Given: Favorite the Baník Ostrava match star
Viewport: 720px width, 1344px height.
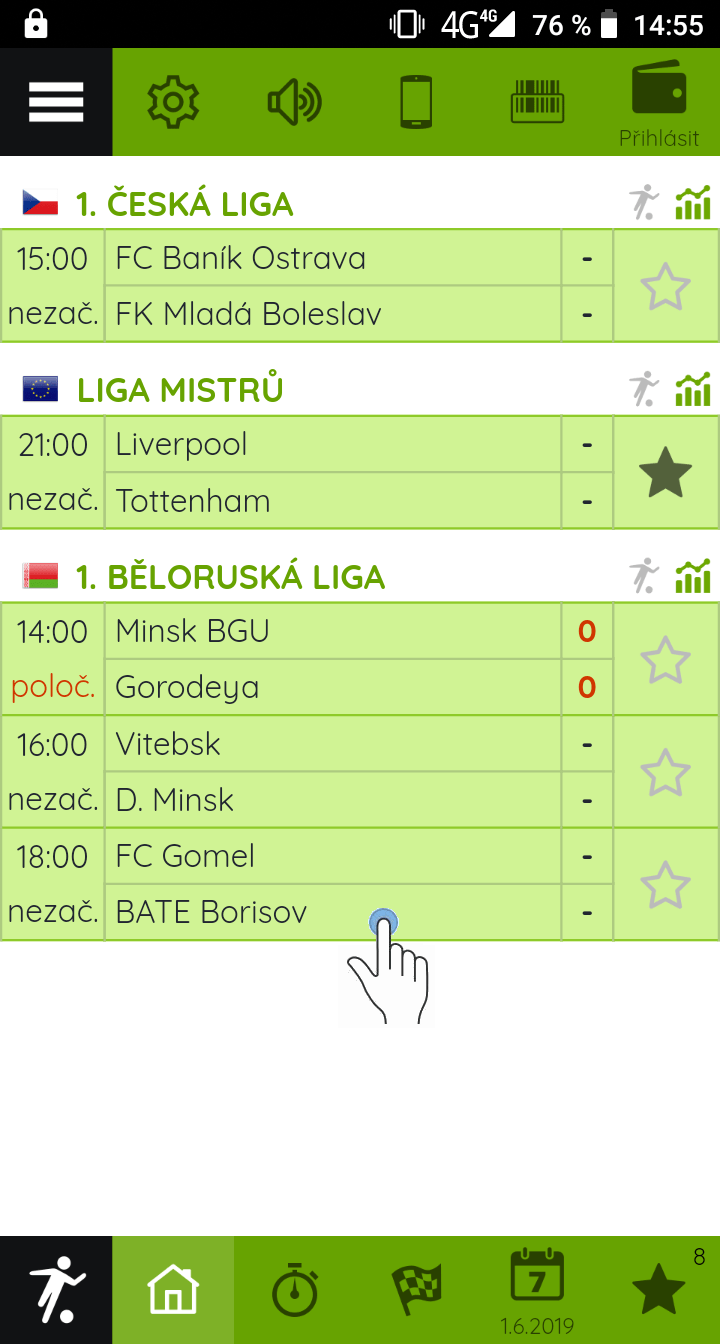Looking at the screenshot, I should click(665, 287).
